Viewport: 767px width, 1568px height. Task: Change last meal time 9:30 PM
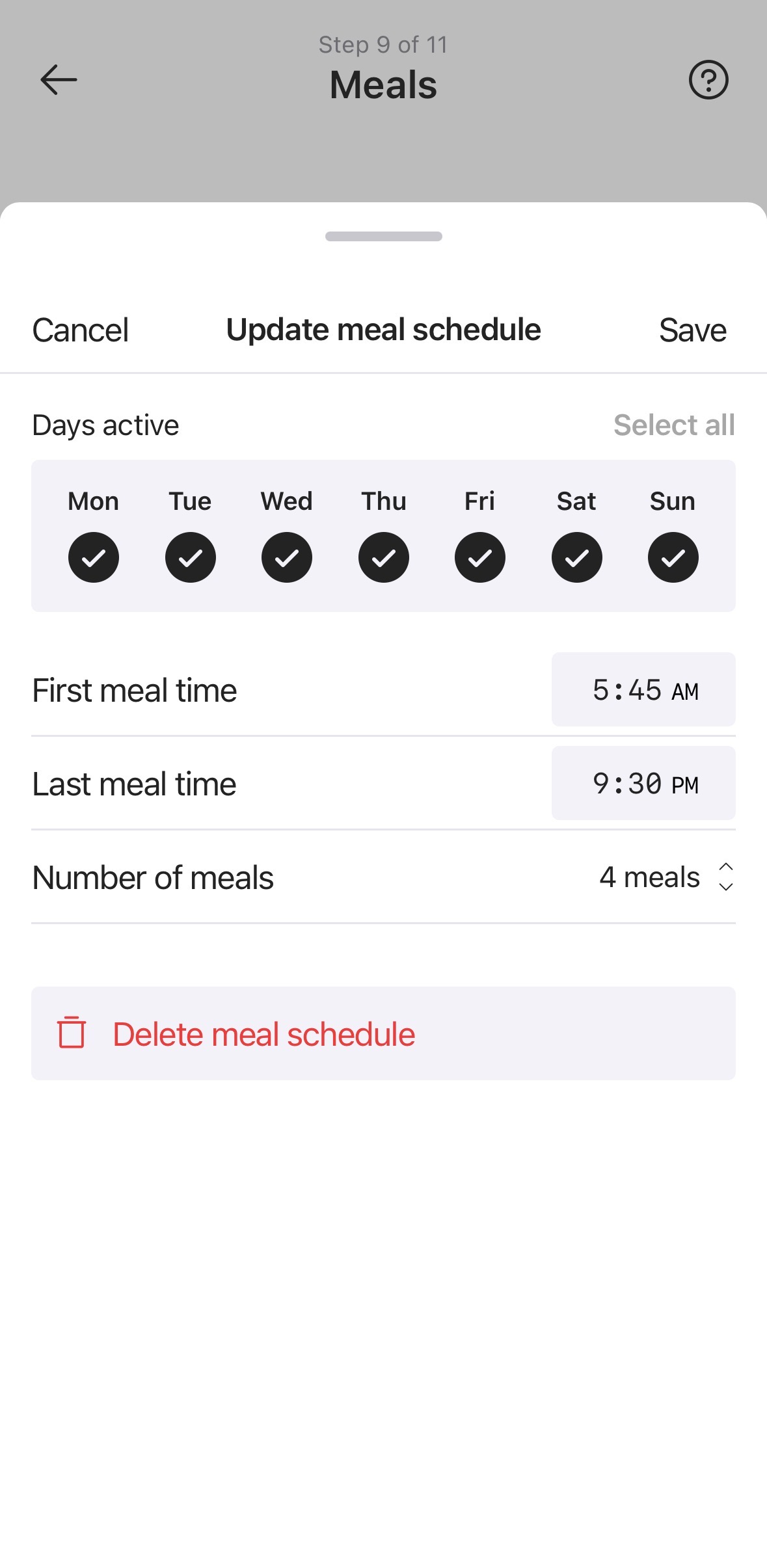643,784
